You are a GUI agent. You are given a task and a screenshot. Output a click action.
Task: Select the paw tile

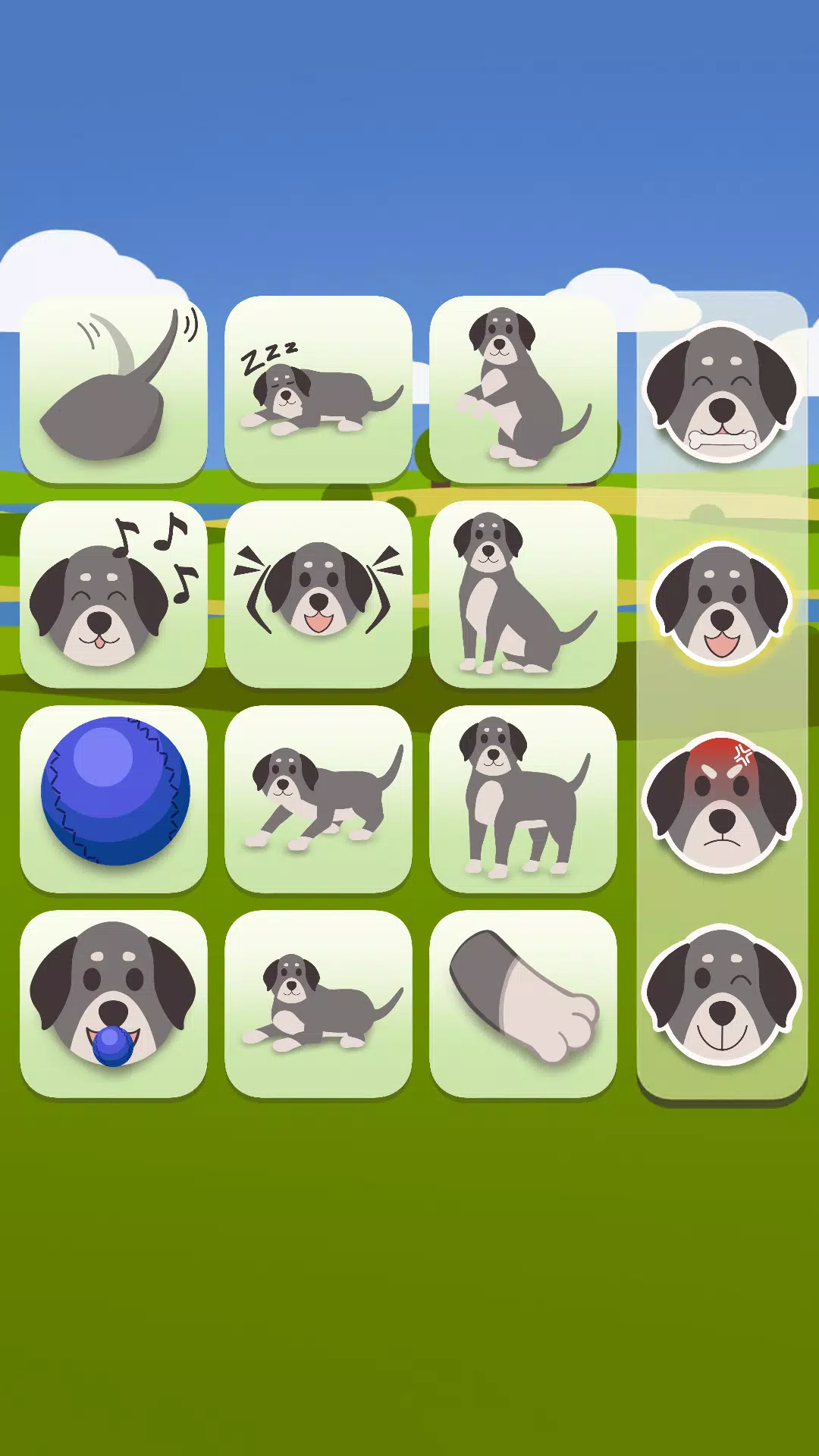[523, 1003]
